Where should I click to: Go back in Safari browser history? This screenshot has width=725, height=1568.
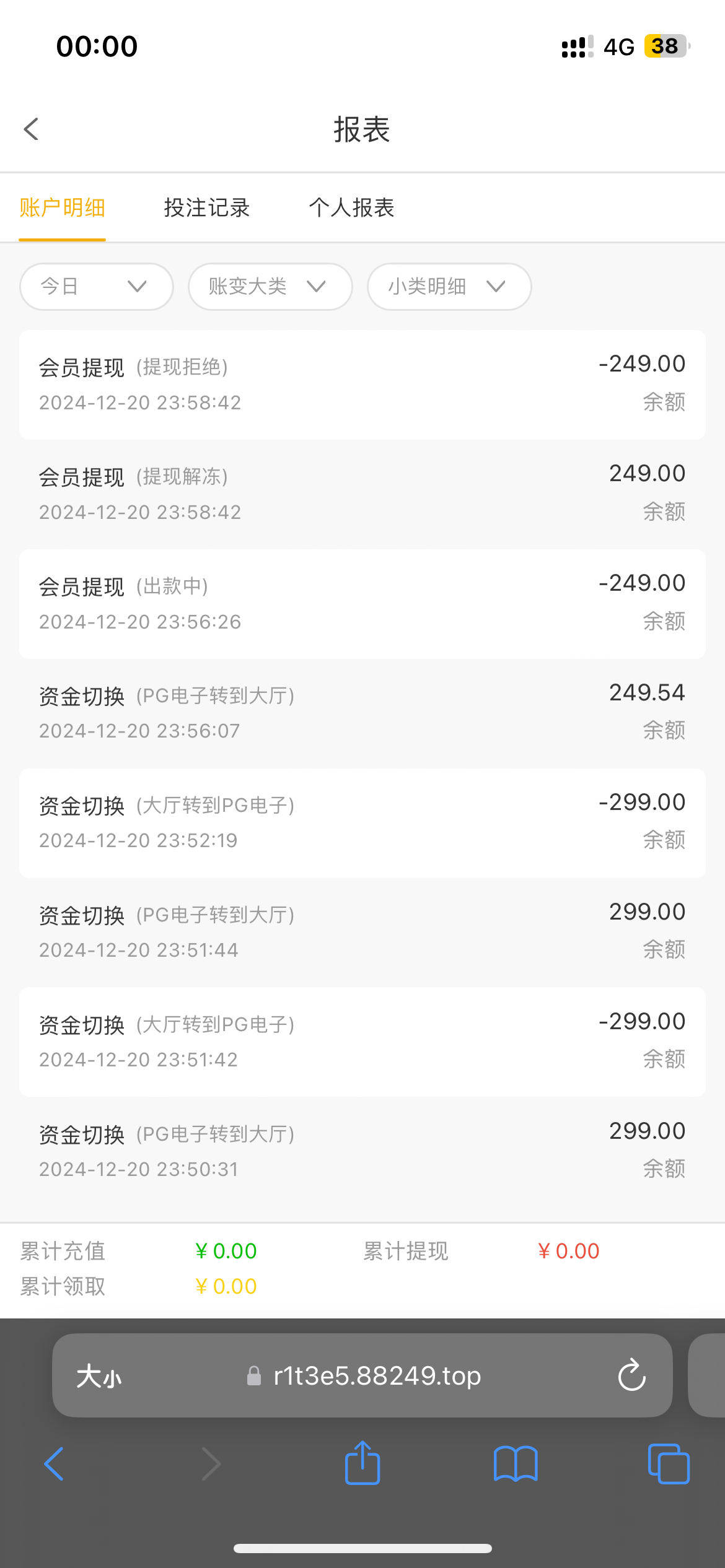tap(54, 1464)
